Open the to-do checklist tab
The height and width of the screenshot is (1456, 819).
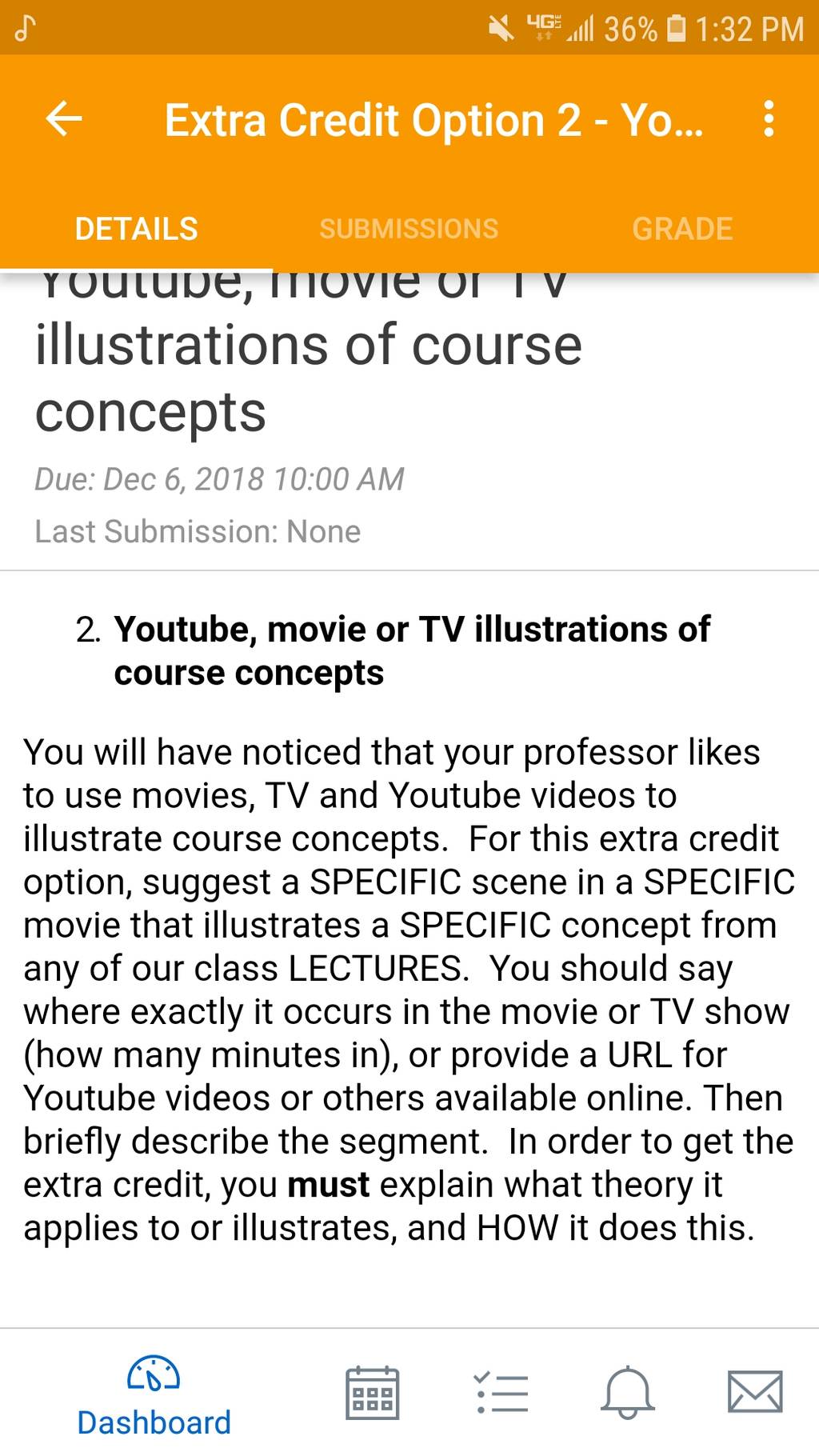501,1393
